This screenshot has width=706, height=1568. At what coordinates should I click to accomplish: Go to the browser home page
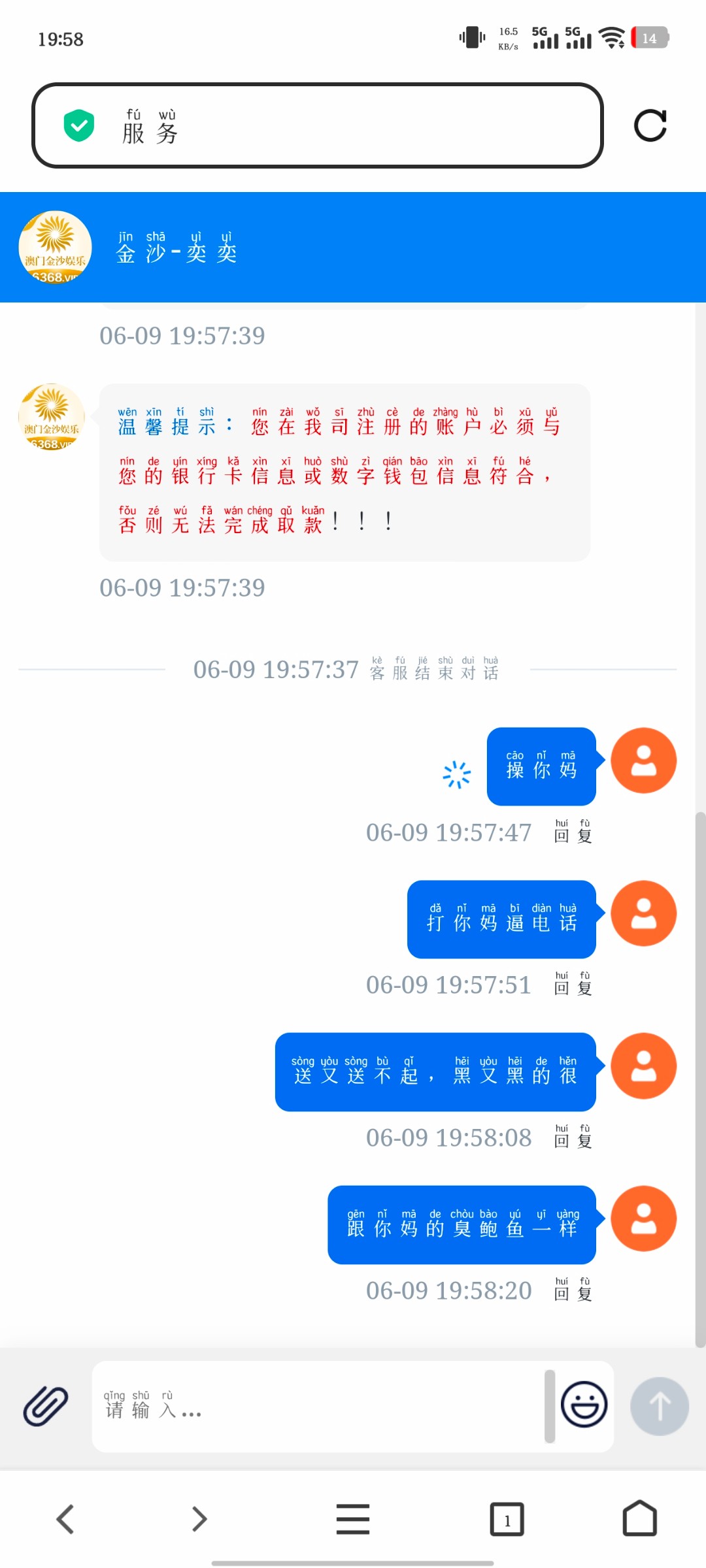(639, 1518)
